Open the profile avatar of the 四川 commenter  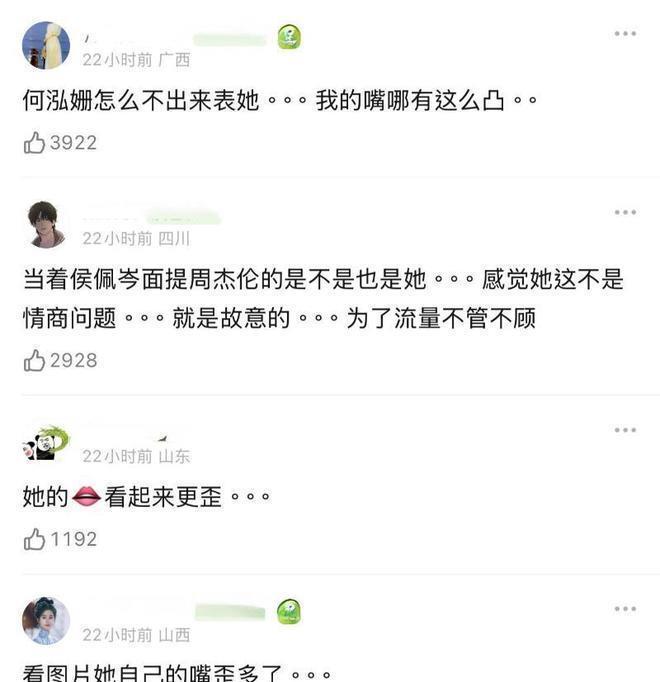click(x=46, y=224)
